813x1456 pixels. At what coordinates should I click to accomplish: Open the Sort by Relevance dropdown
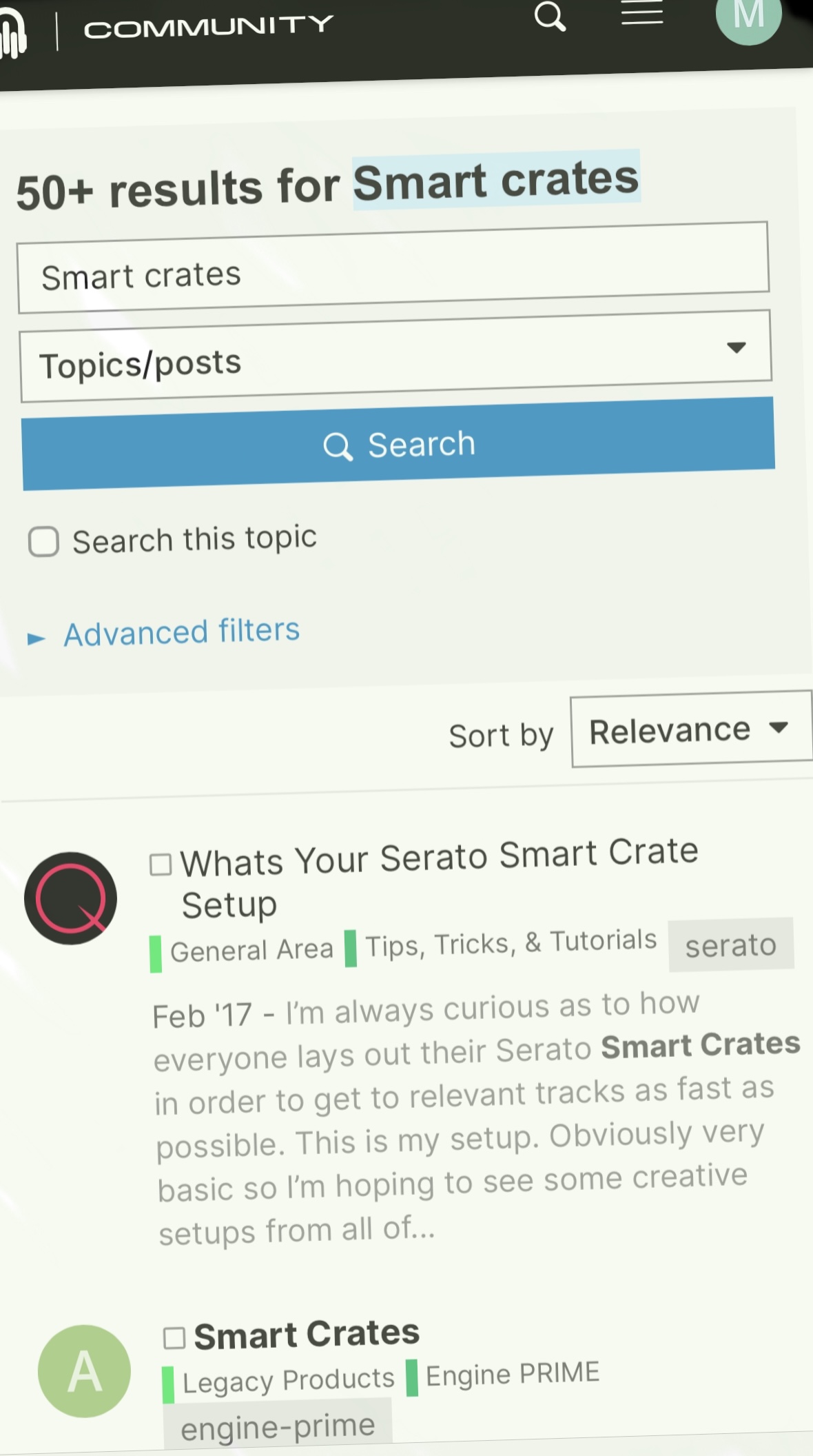pos(692,729)
